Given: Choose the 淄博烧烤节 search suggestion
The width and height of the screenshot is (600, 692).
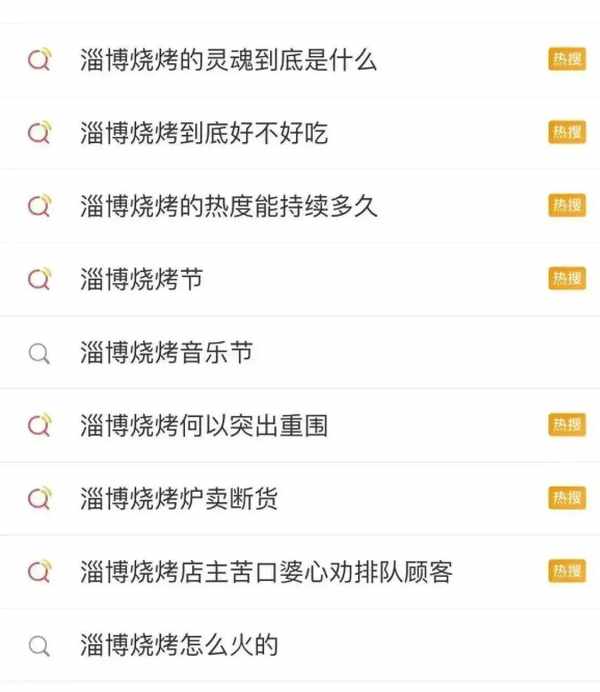Looking at the screenshot, I should point(142,280).
